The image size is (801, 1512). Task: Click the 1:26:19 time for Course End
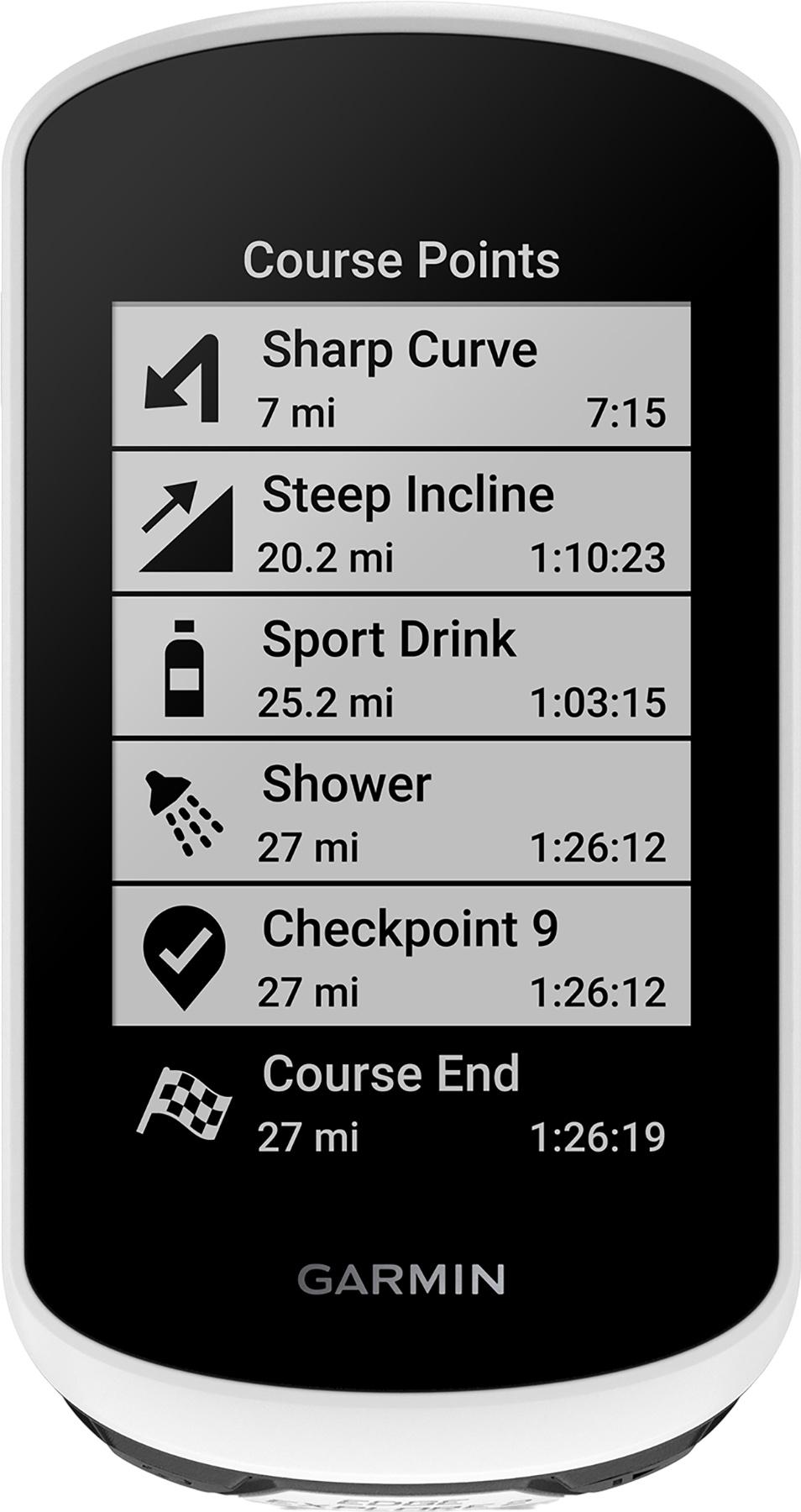[x=599, y=1136]
